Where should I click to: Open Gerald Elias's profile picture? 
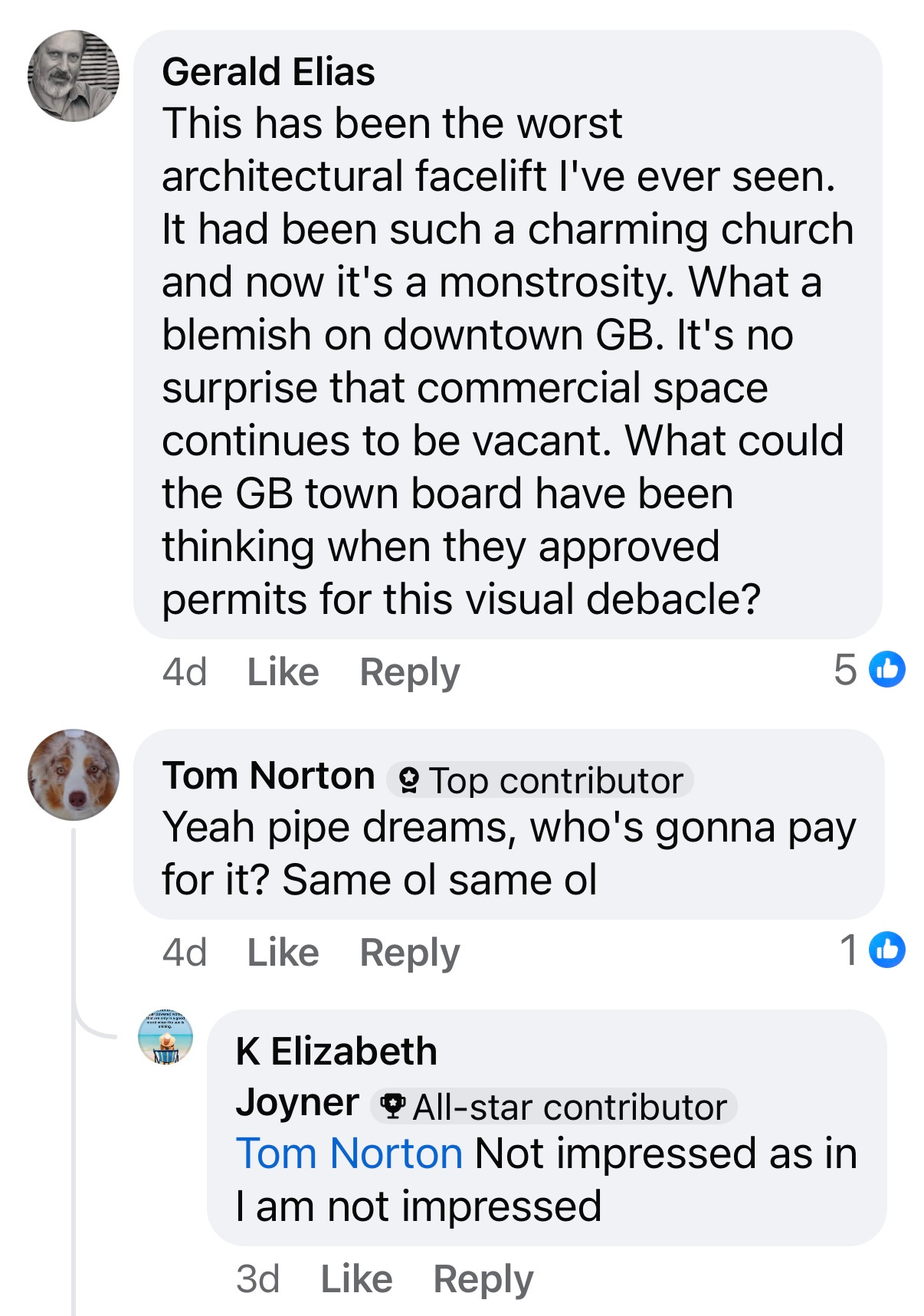(x=74, y=76)
